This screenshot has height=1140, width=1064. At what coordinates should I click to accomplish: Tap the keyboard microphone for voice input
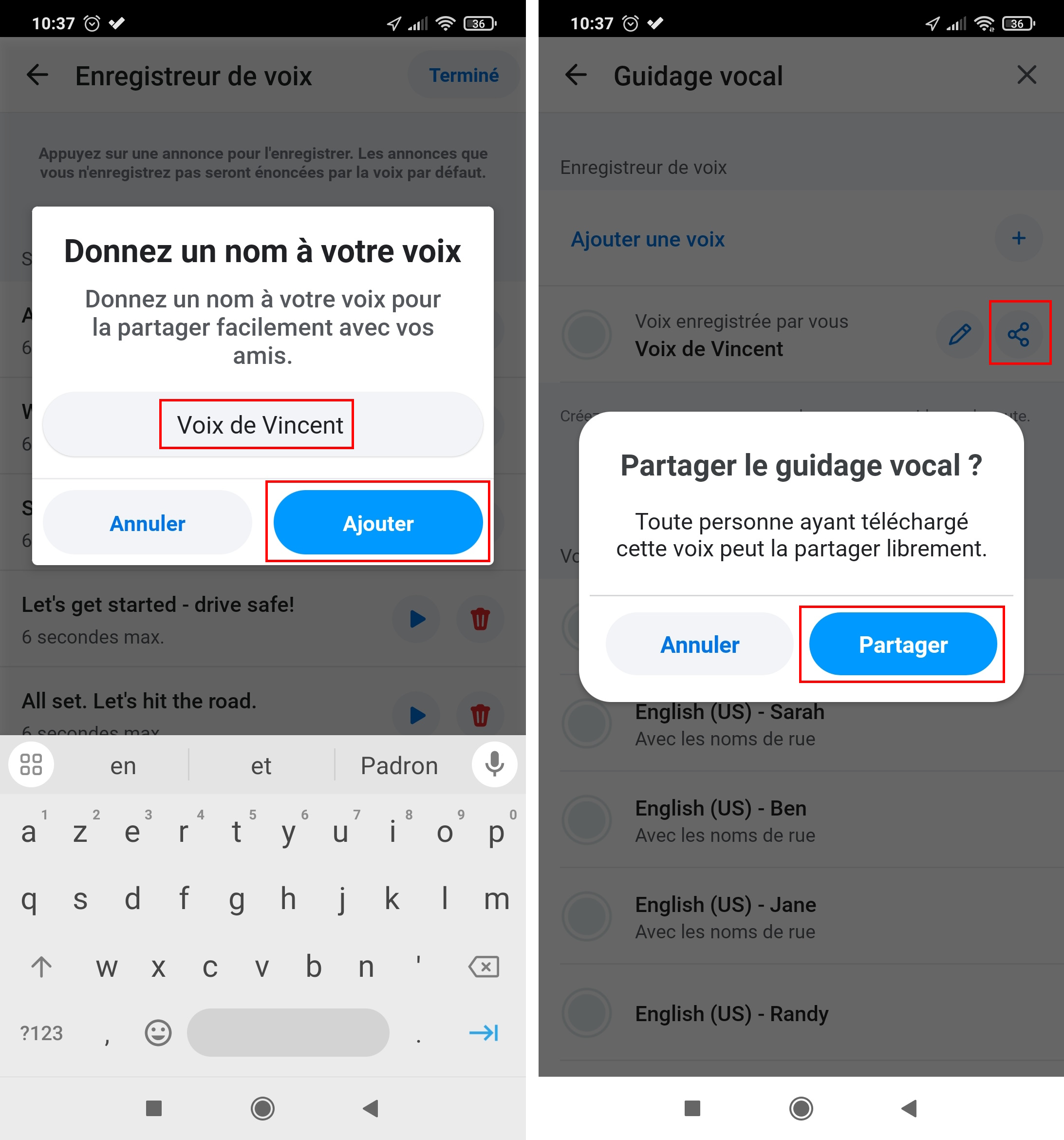pos(494,764)
